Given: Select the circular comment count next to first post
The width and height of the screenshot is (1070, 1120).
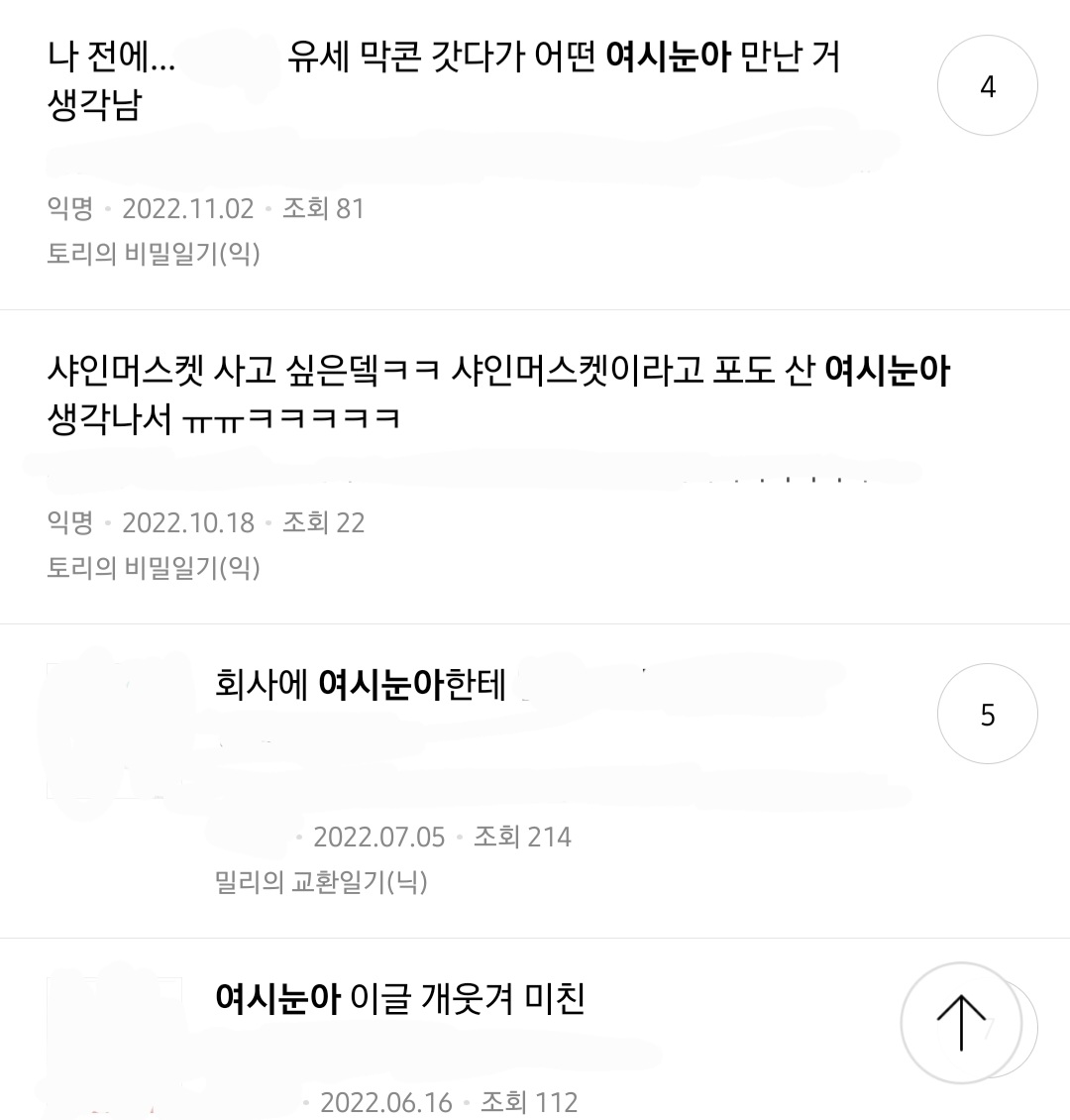Looking at the screenshot, I should [x=988, y=85].
